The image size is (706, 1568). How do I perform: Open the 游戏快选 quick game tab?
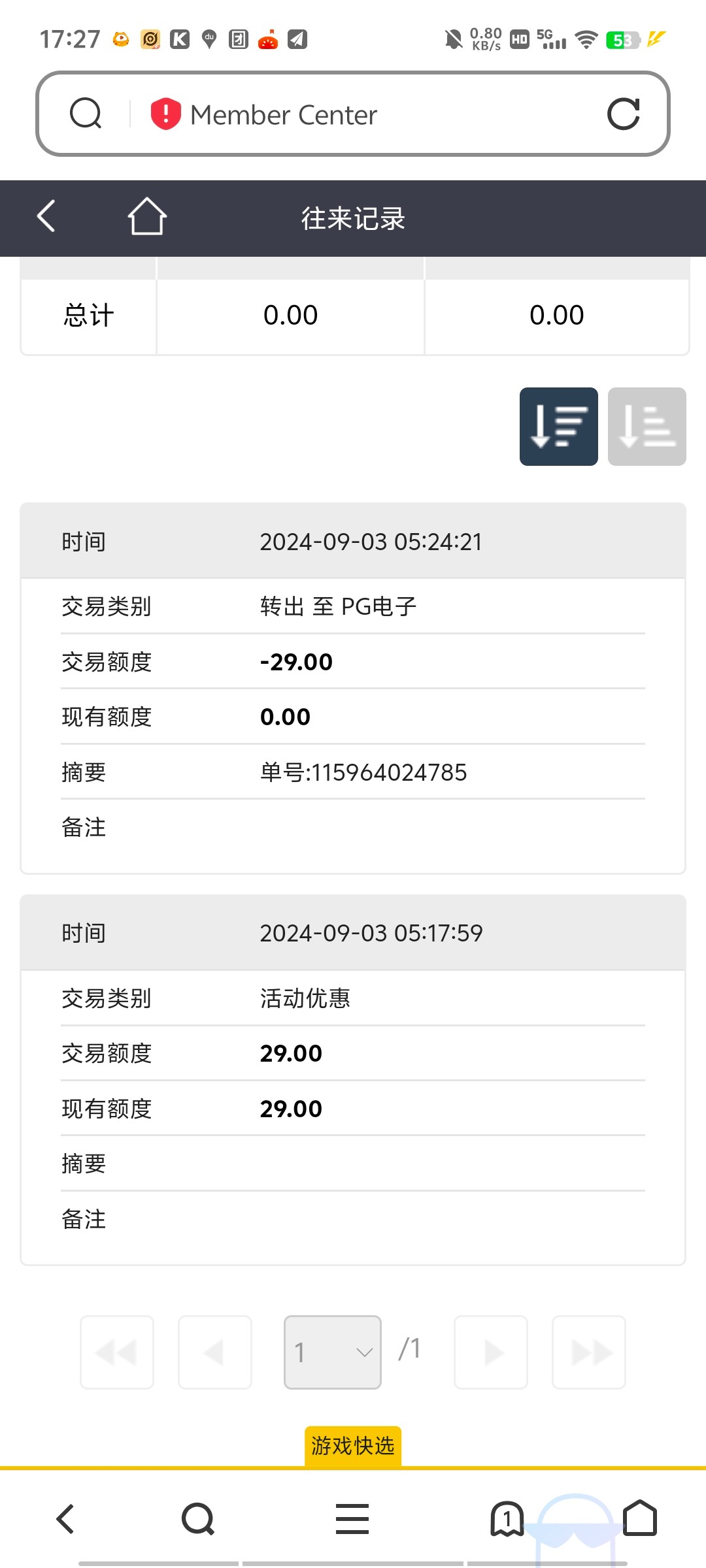[353, 1446]
